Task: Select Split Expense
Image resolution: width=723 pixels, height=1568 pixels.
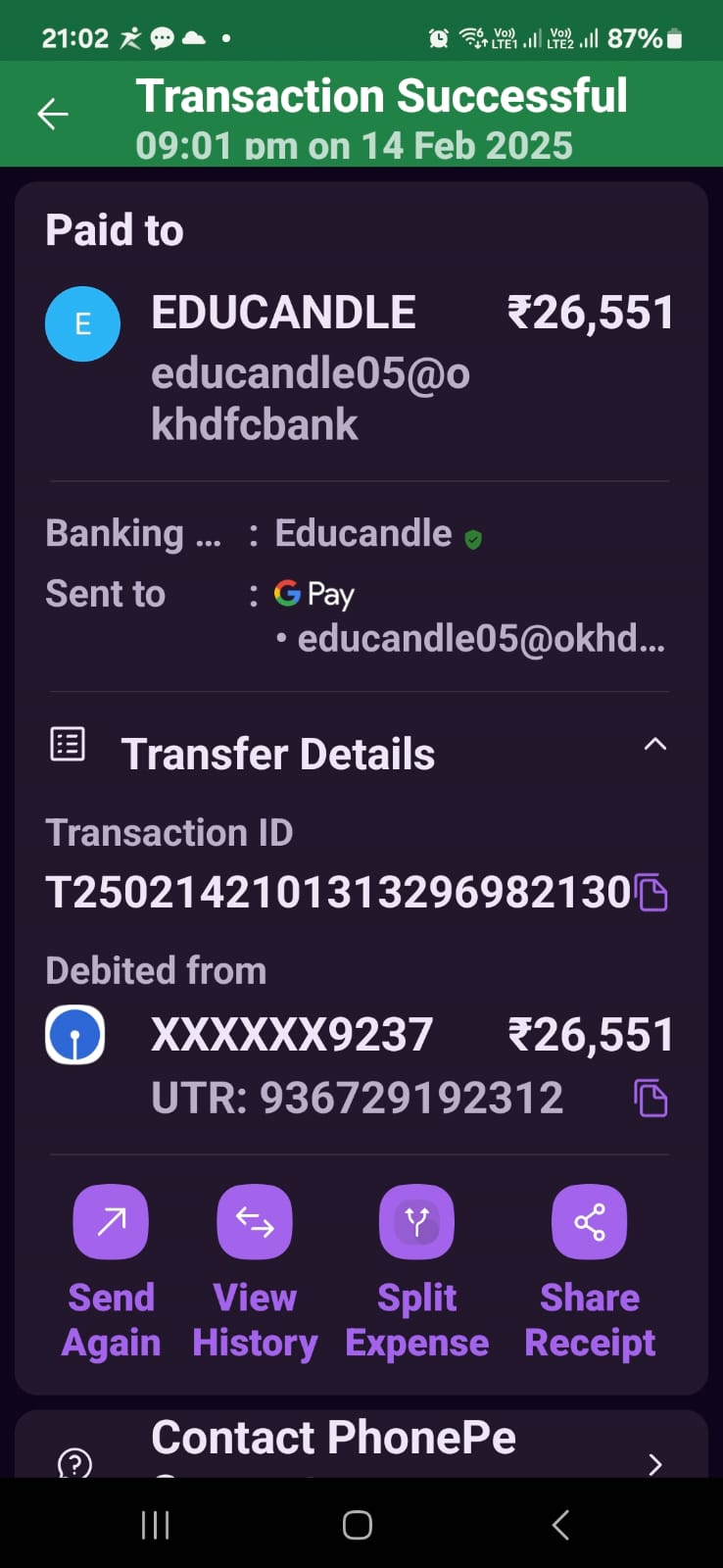Action: click(416, 1222)
